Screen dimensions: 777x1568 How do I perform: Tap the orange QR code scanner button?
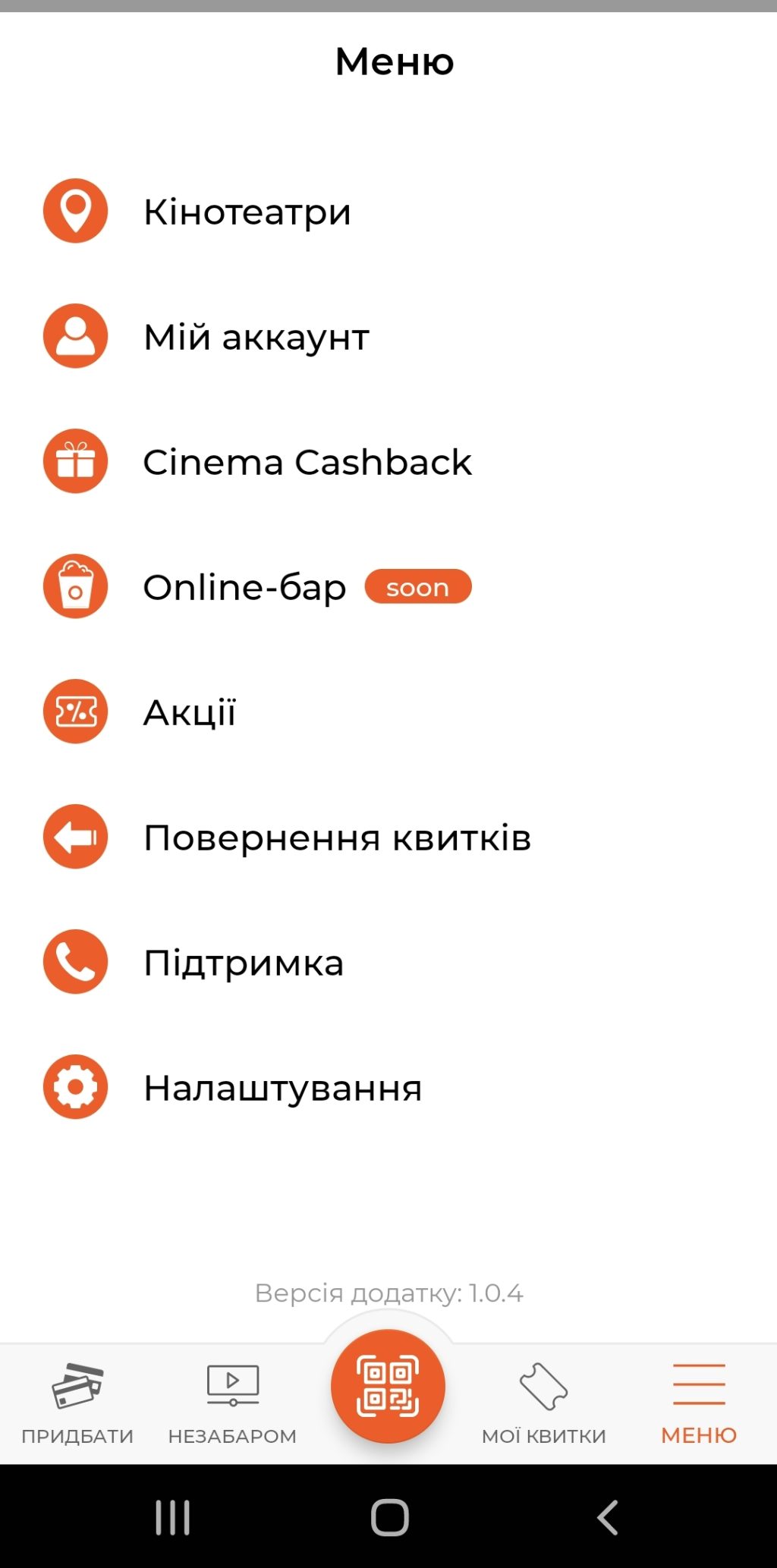[x=388, y=1387]
